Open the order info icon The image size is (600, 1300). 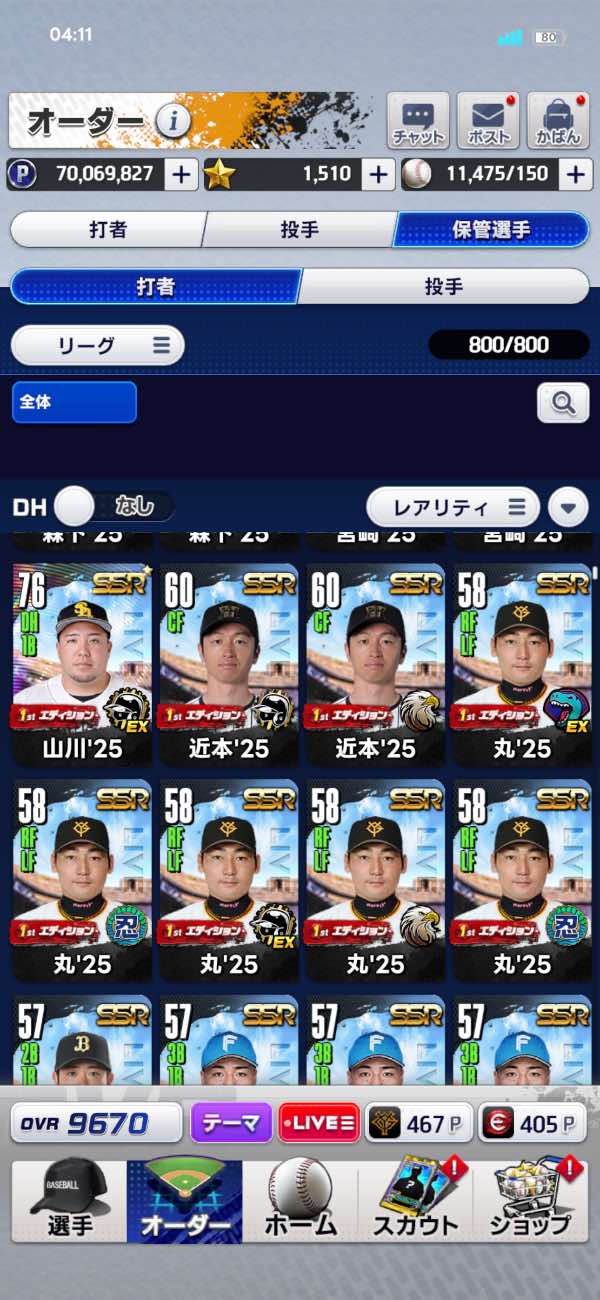point(173,122)
